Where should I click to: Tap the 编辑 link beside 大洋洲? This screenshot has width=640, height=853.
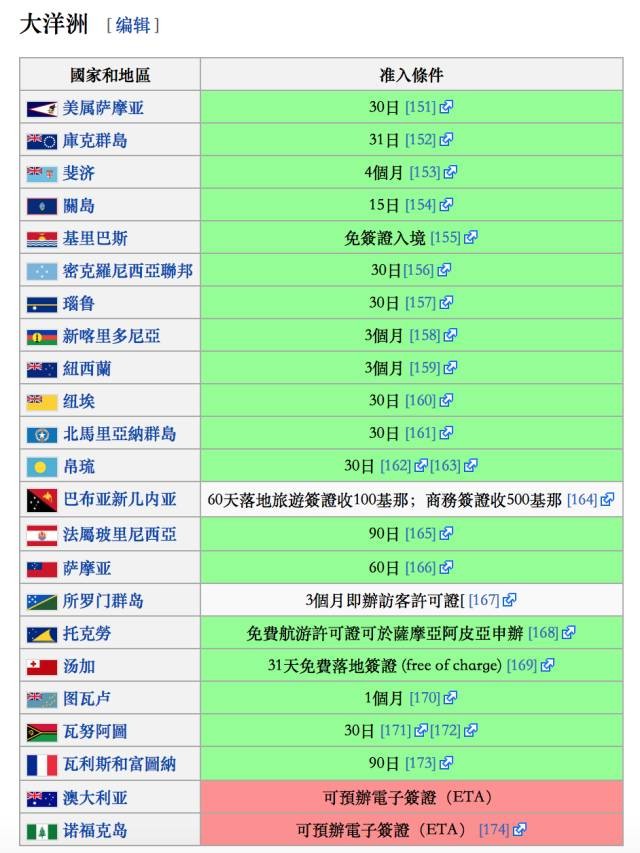click(x=132, y=26)
